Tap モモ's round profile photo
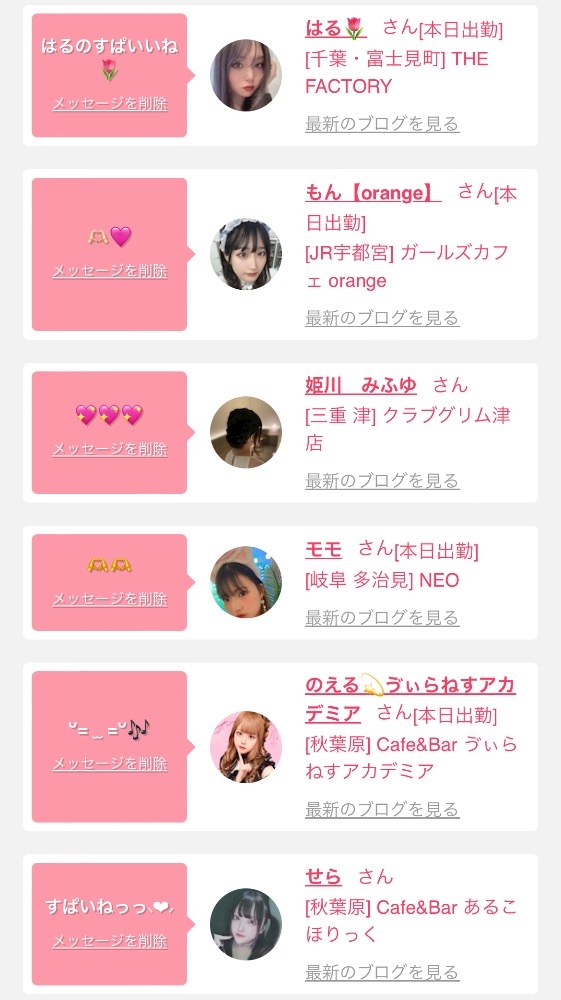This screenshot has height=1000, width=561. coord(246,582)
